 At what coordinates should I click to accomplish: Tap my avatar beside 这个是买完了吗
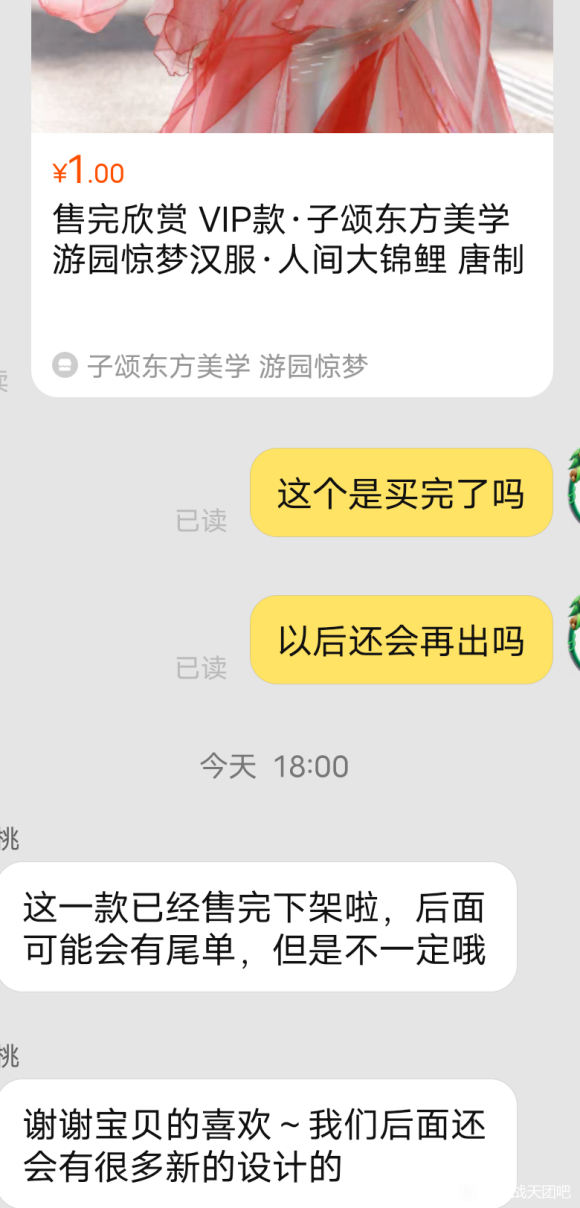tap(573, 488)
